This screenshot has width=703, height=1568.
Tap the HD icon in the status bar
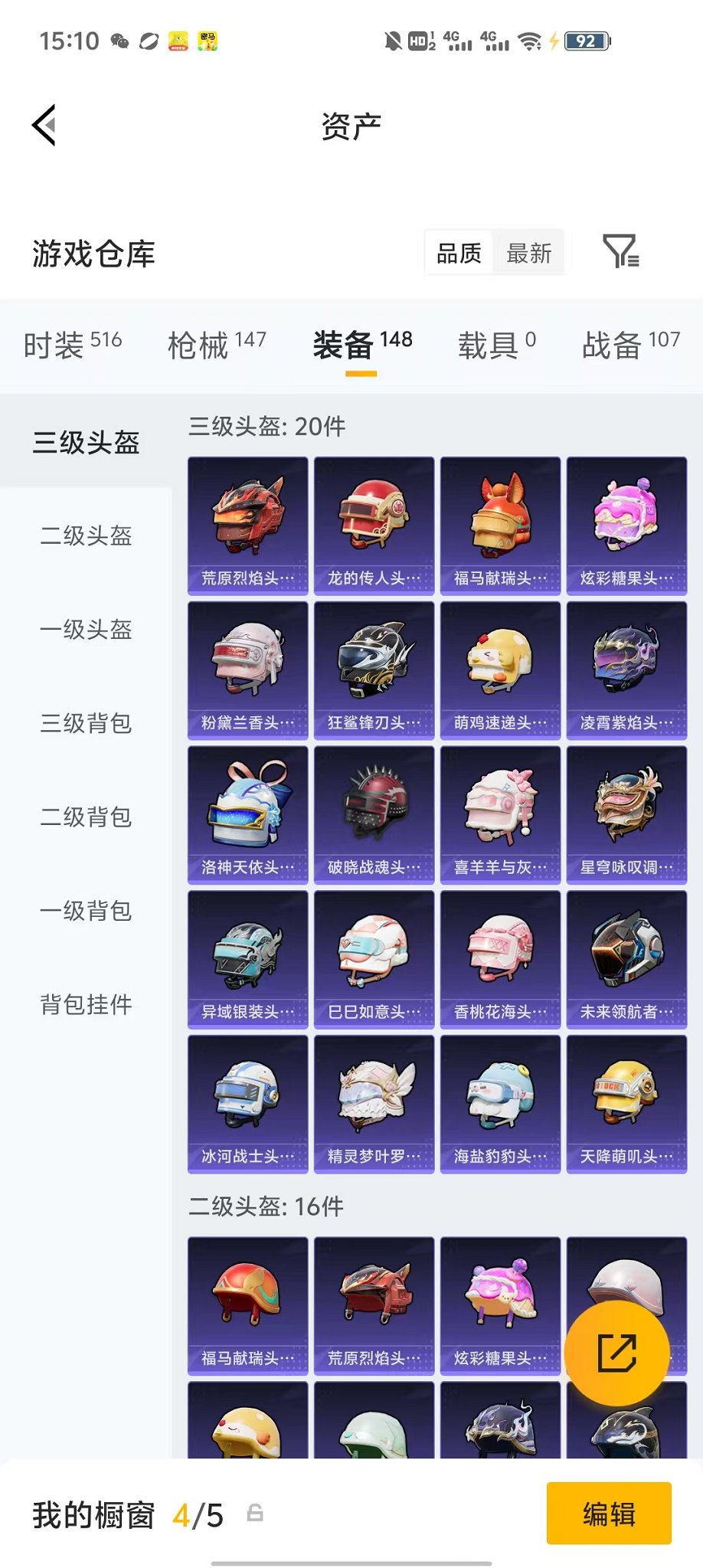(x=418, y=42)
